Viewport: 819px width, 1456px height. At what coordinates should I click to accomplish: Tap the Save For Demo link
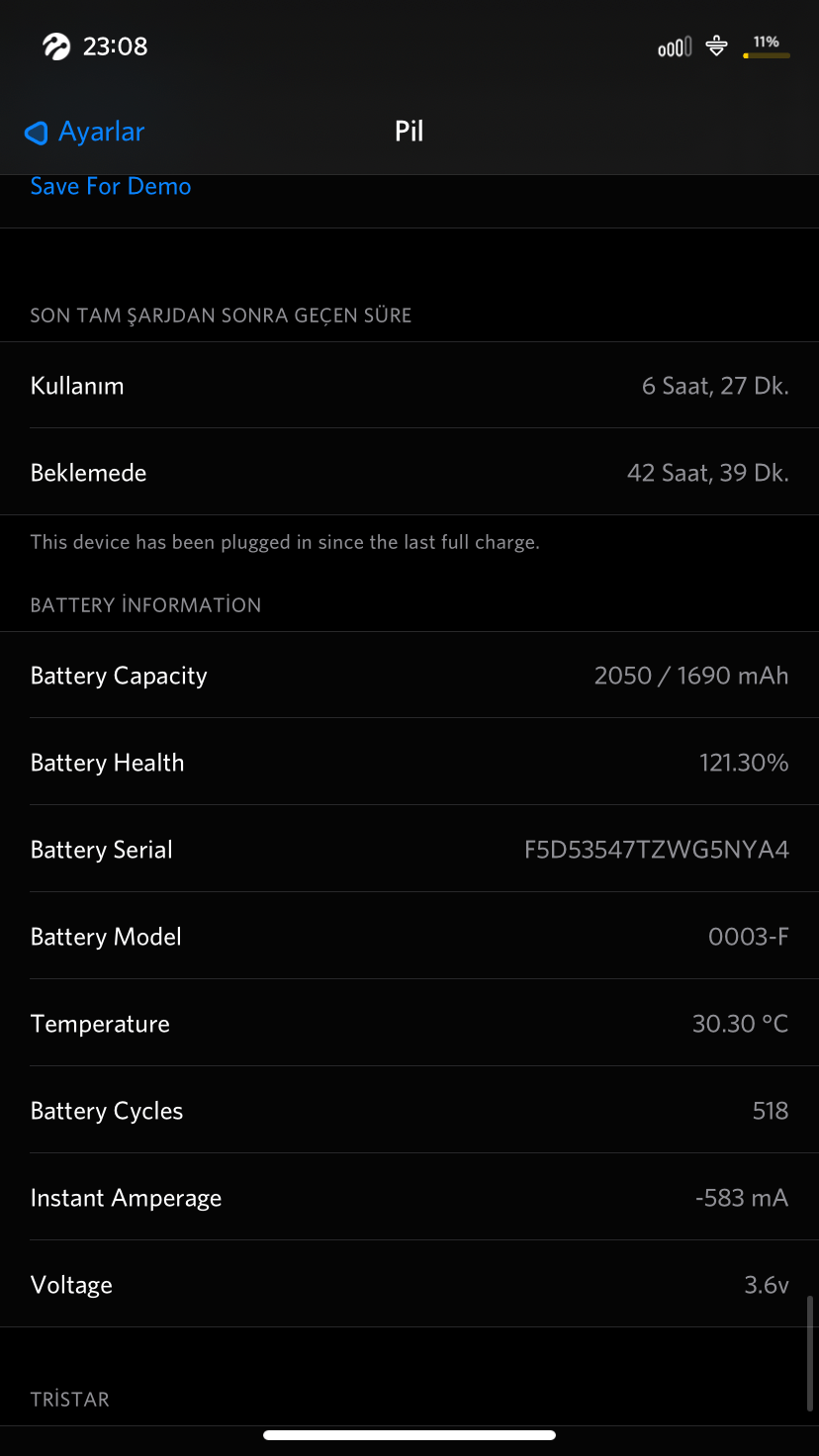tap(111, 186)
